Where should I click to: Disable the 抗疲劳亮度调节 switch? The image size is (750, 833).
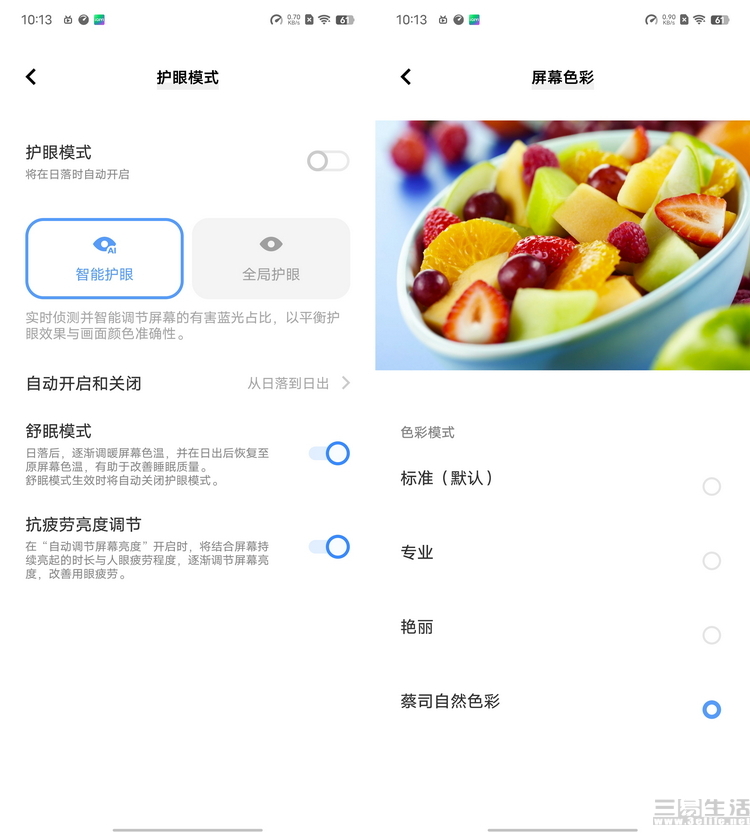coord(329,547)
